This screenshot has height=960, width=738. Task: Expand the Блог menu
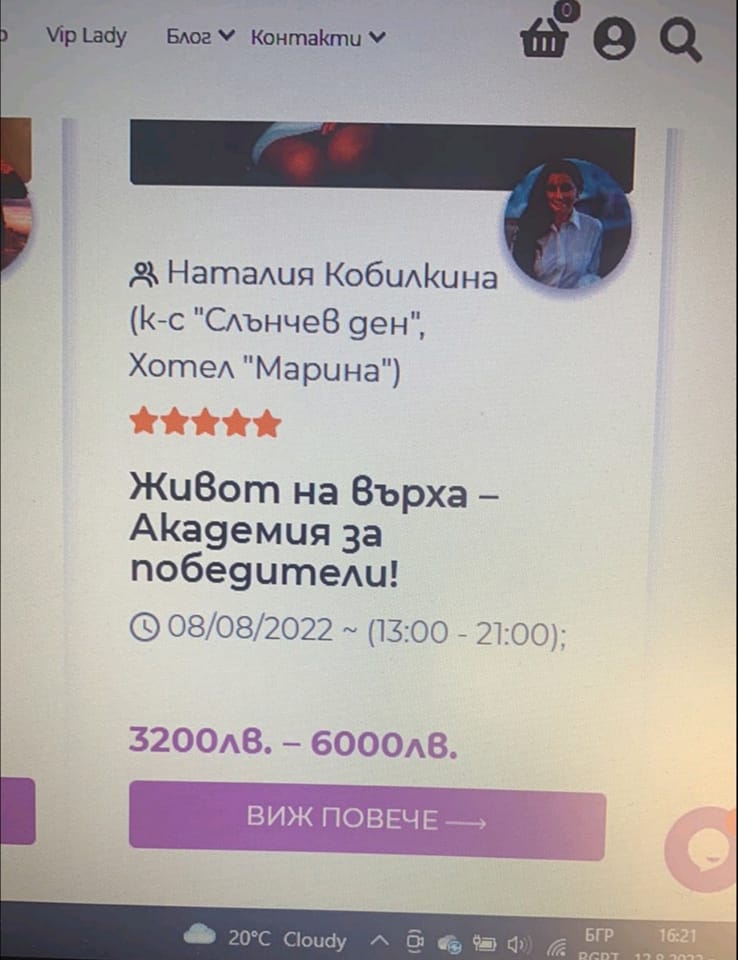coord(199,37)
